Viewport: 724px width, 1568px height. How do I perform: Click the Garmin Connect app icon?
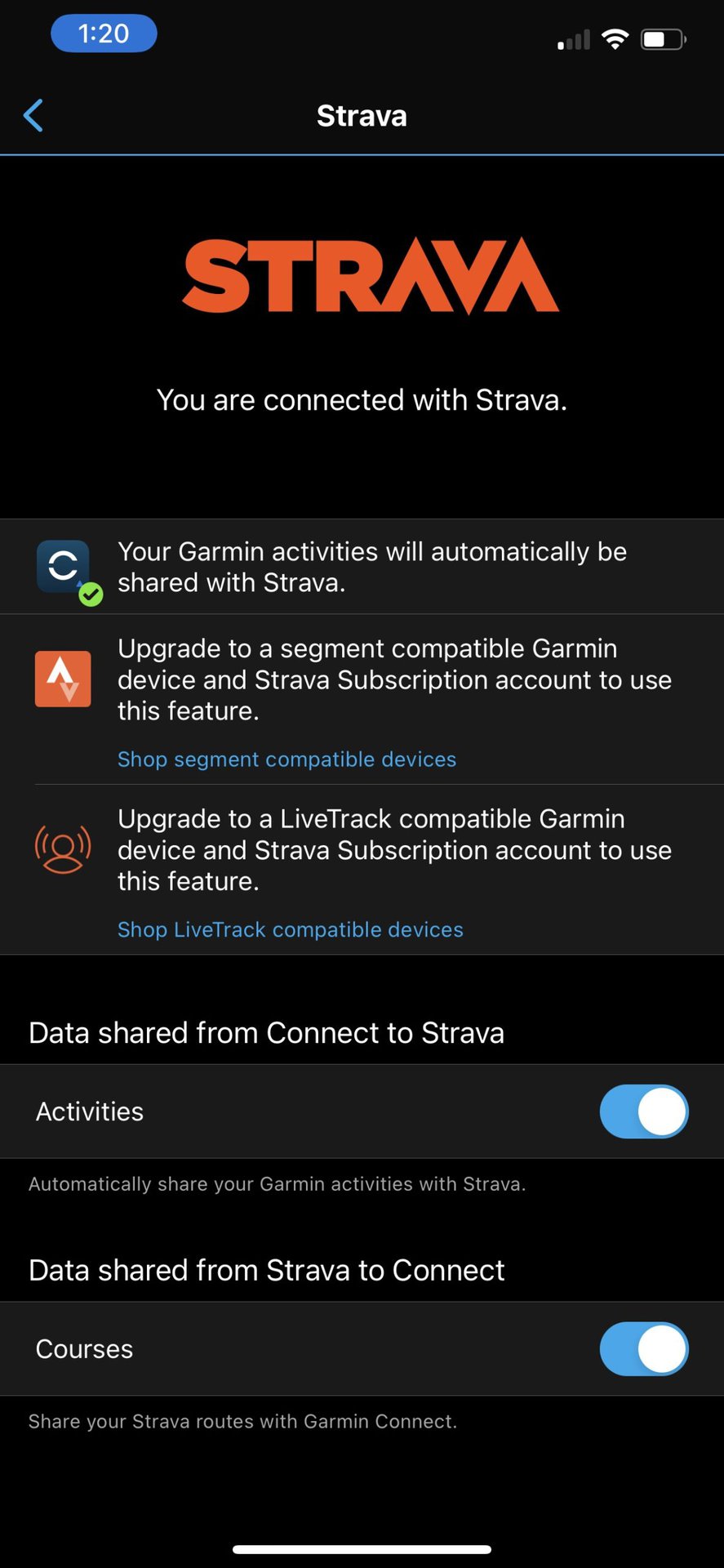[63, 566]
